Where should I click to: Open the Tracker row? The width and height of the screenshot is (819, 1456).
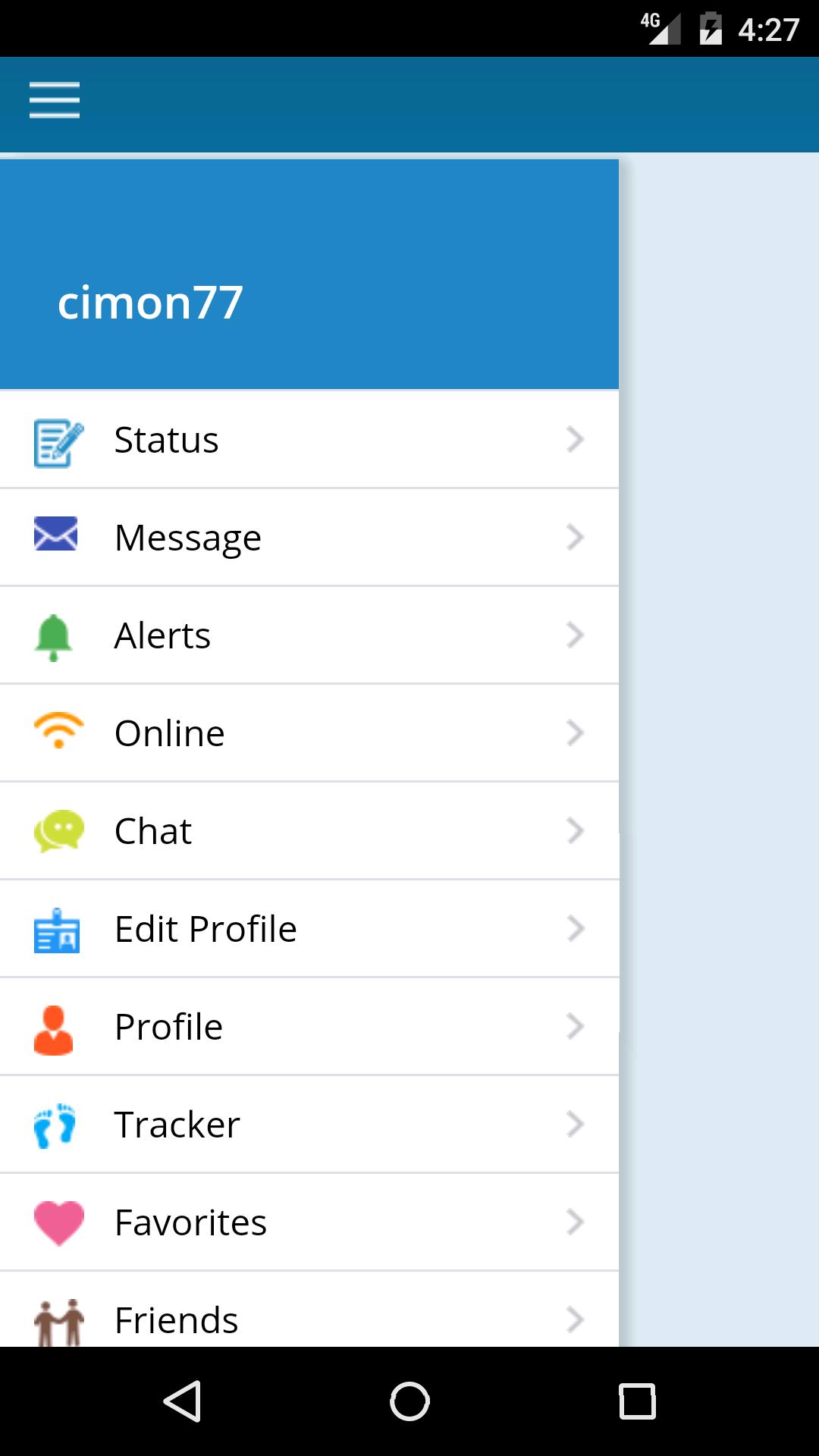[309, 1125]
